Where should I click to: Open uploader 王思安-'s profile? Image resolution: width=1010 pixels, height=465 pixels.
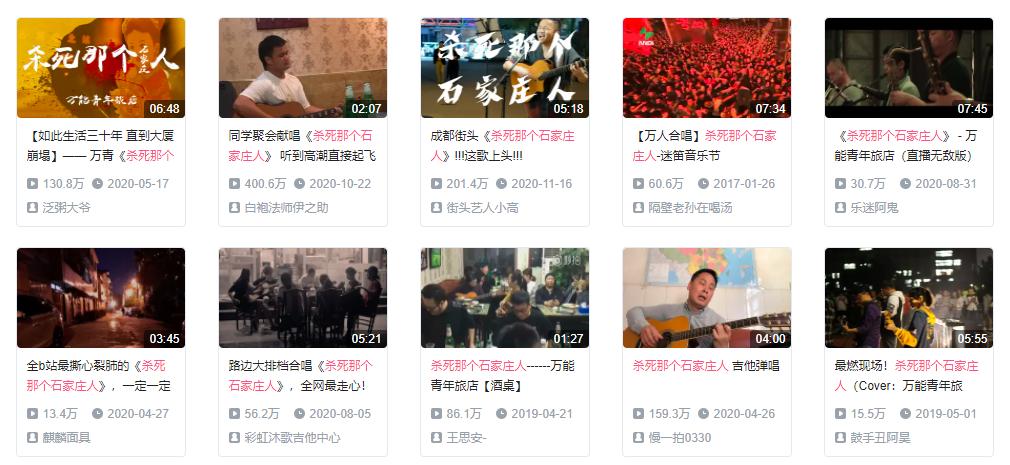click(x=465, y=437)
